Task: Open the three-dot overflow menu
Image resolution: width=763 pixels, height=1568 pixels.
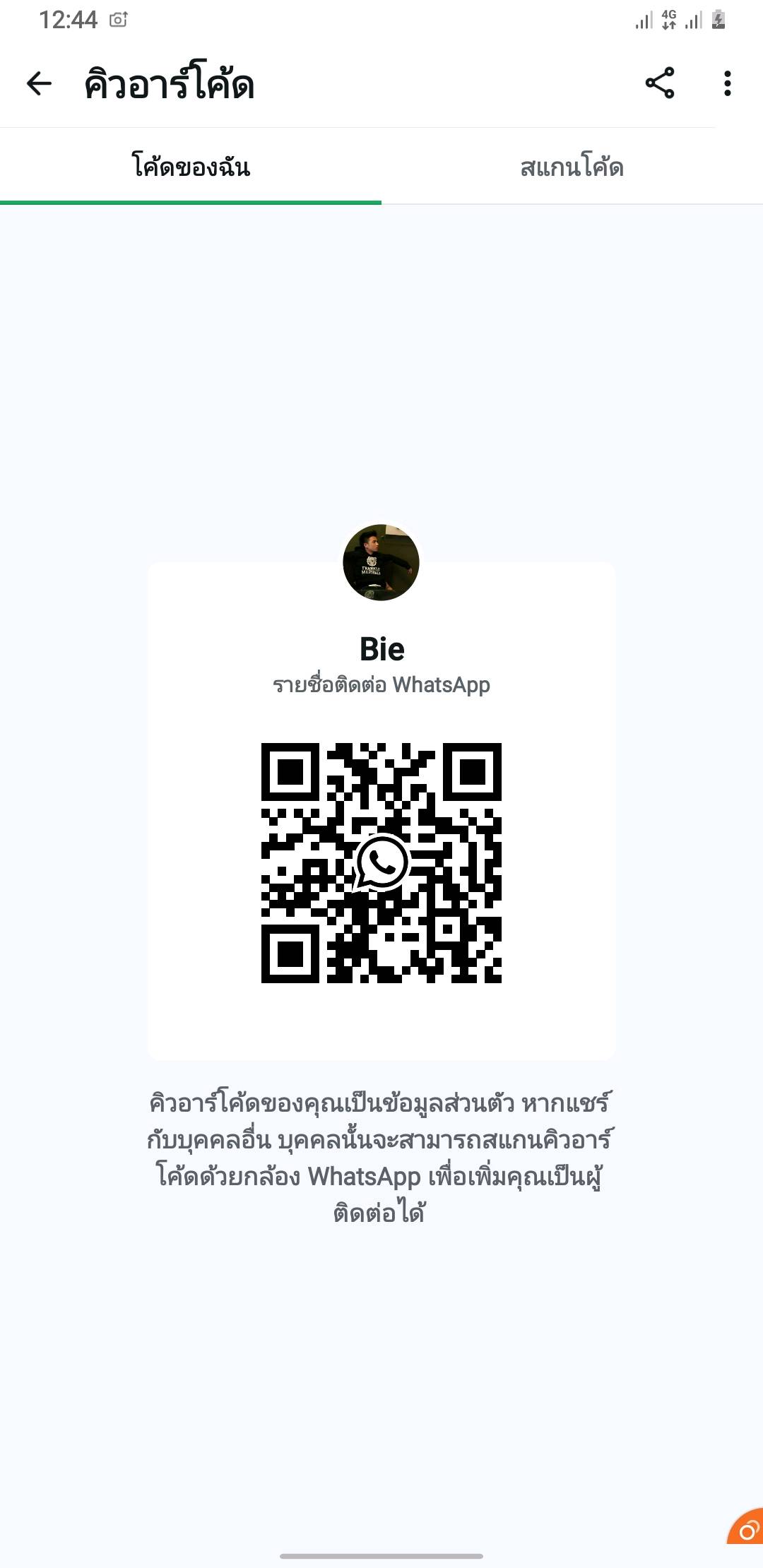Action: [727, 83]
